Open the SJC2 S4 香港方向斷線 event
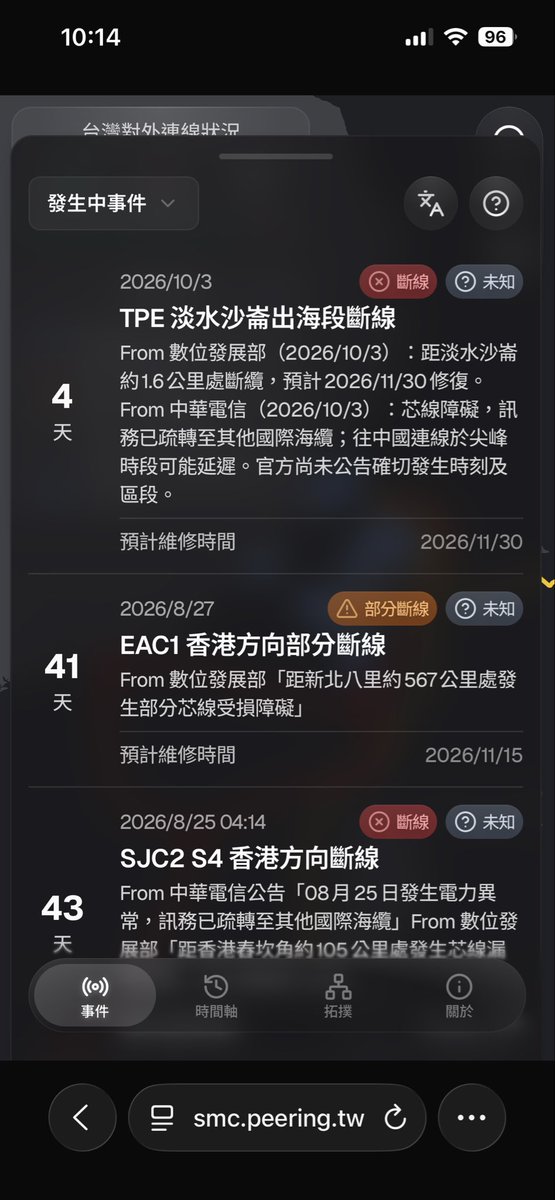Screen dimensions: 555x1200 pyautogui.click(x=250, y=858)
